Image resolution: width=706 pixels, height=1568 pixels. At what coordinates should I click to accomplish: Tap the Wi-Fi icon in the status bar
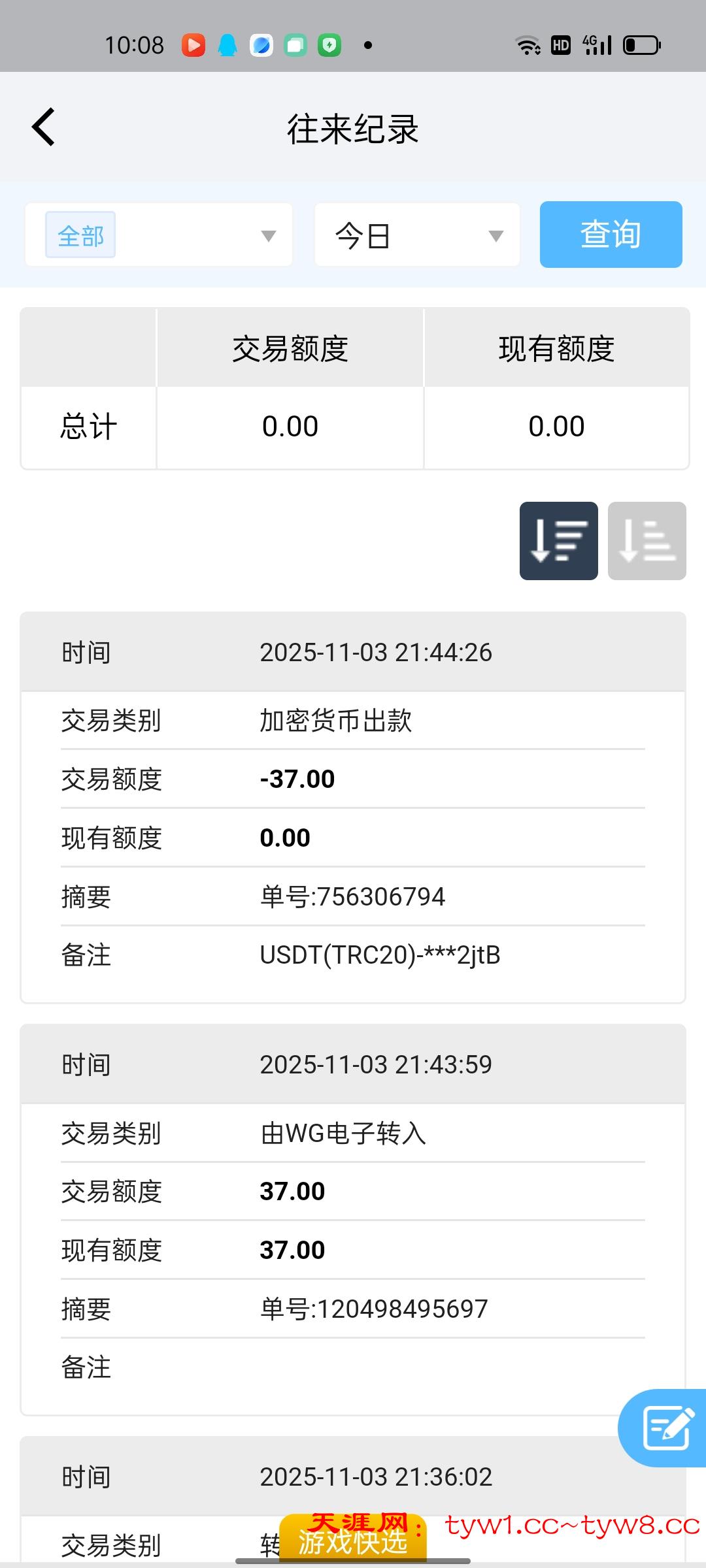(527, 44)
